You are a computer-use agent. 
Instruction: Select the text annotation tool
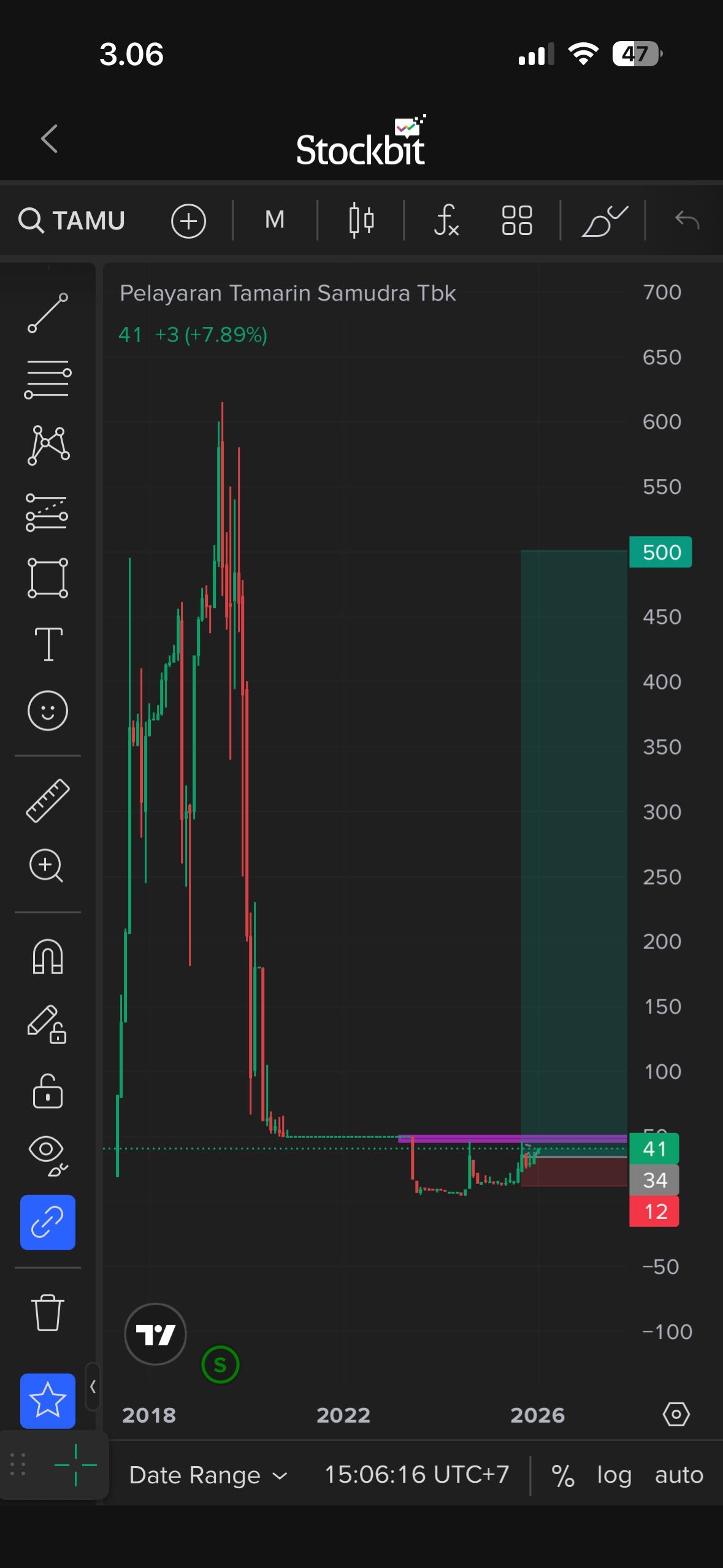48,644
